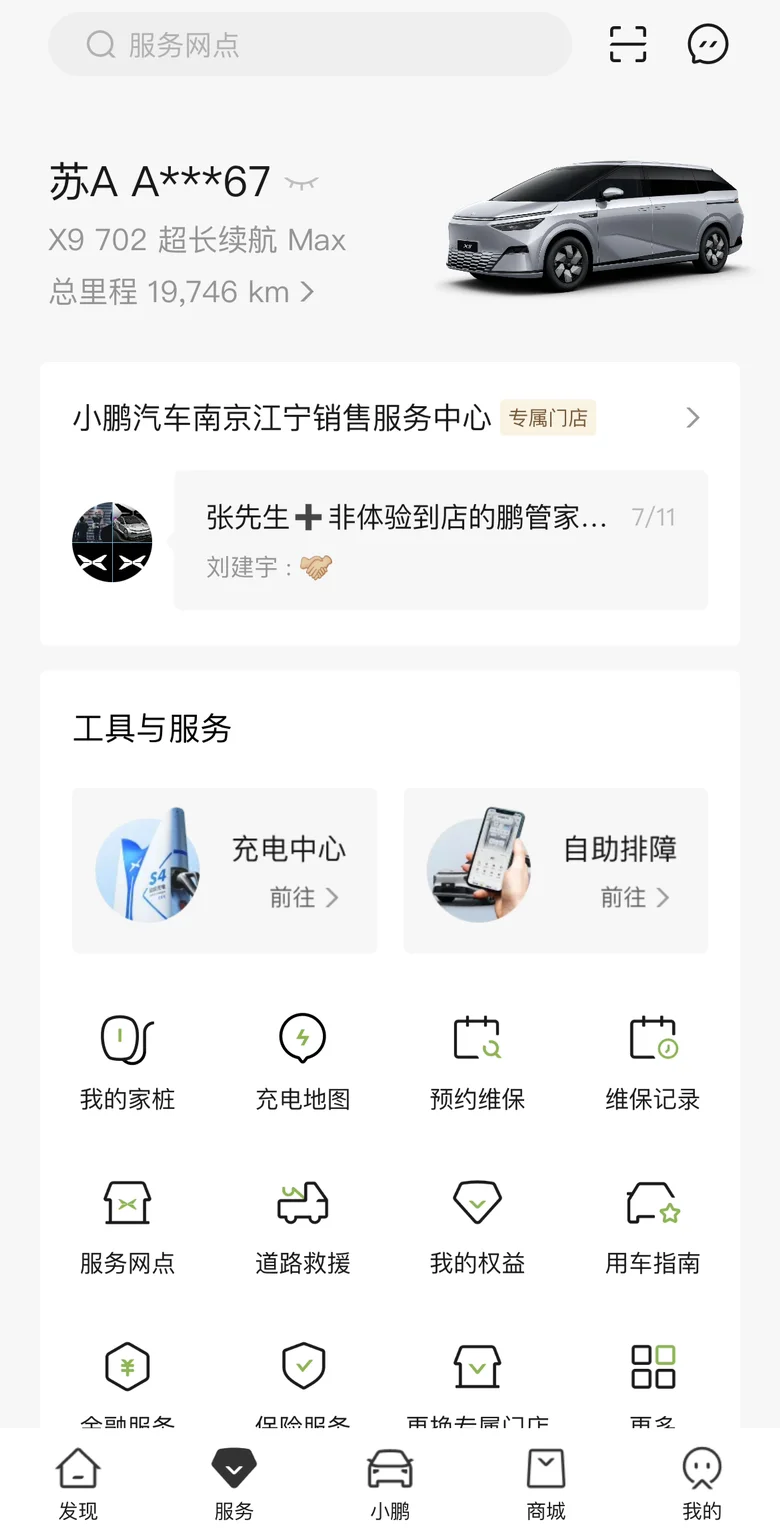Go to 自助排障 card
The height and width of the screenshot is (1540, 780).
click(556, 871)
